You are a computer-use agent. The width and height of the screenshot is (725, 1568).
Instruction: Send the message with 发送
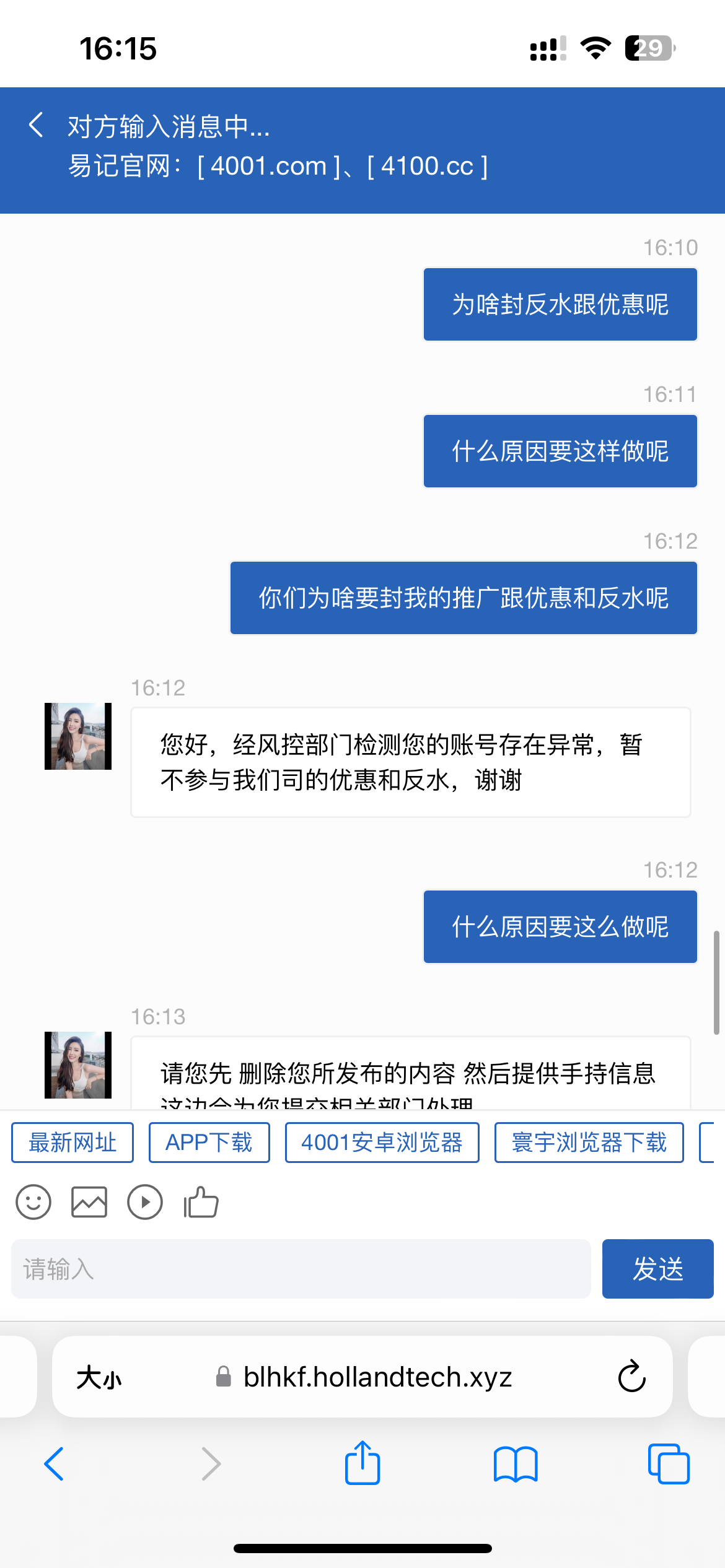[x=657, y=1269]
